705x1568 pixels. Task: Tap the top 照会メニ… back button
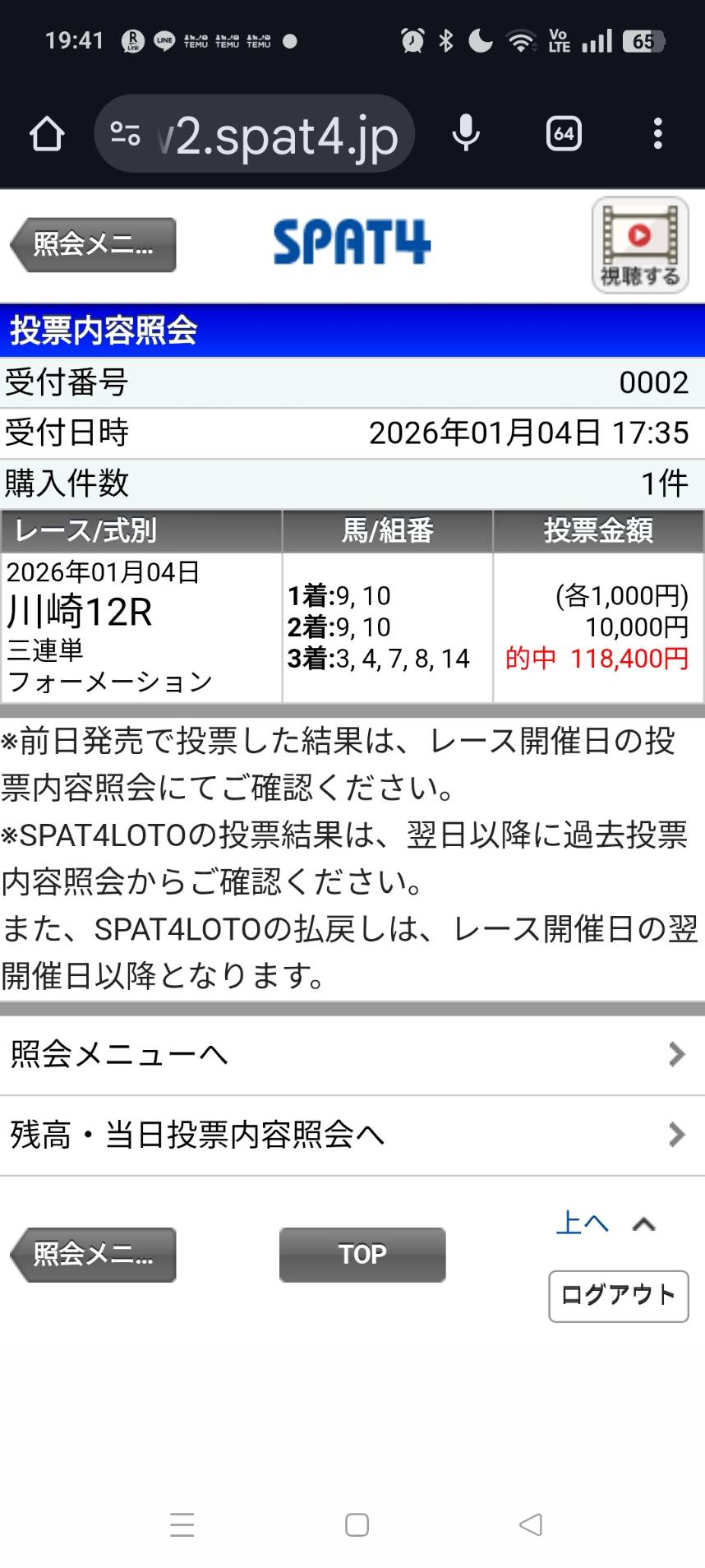tap(94, 244)
